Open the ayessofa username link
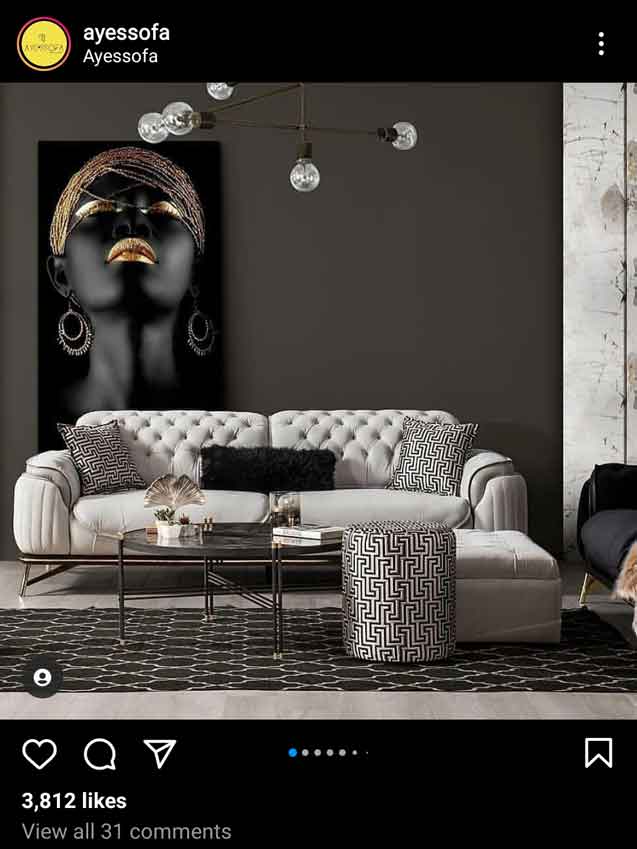The image size is (637, 849). click(x=126, y=32)
